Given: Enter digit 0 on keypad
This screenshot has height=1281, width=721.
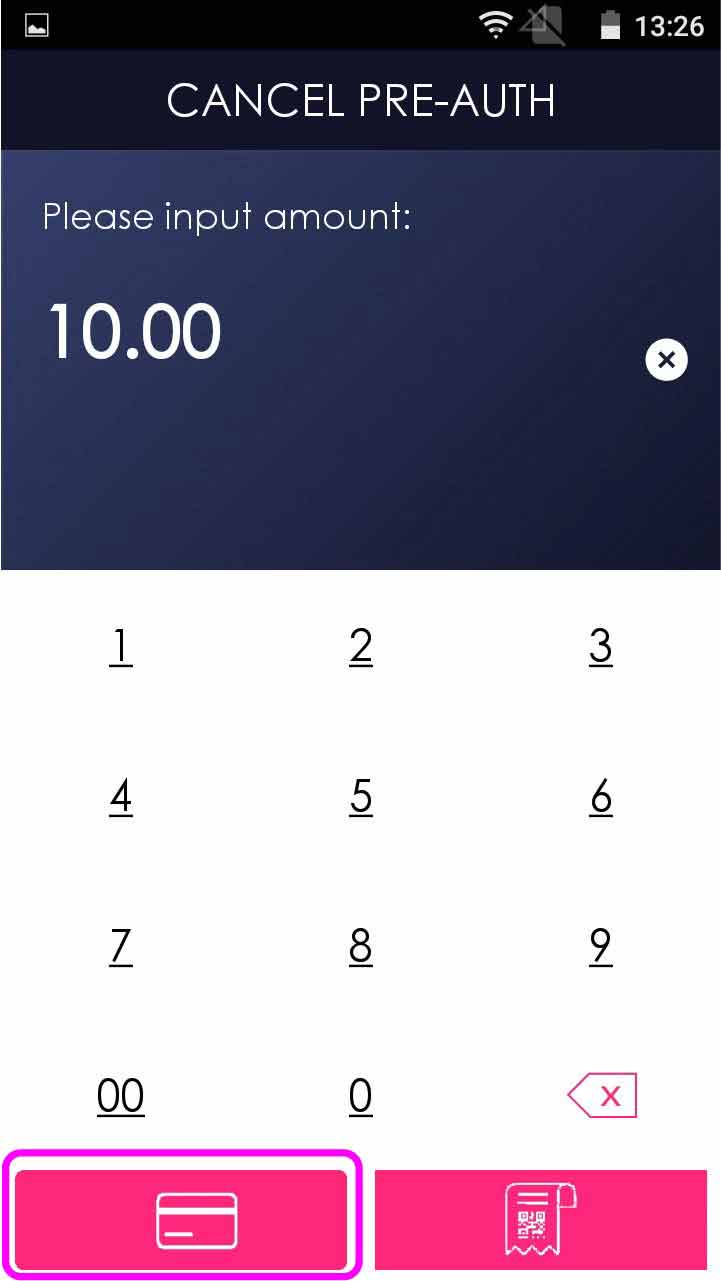Looking at the screenshot, I should 361,1096.
